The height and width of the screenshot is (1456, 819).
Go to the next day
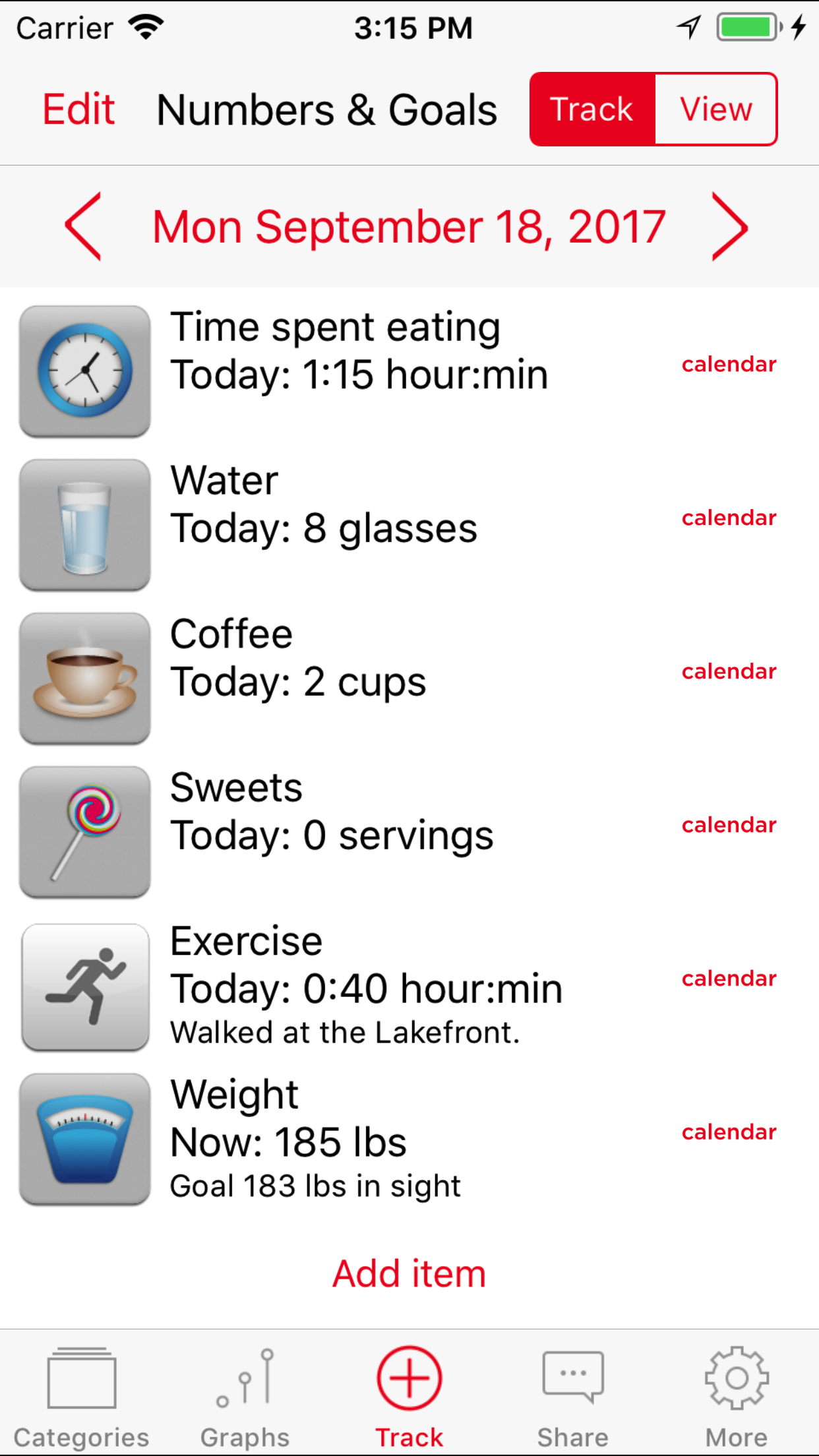729,227
